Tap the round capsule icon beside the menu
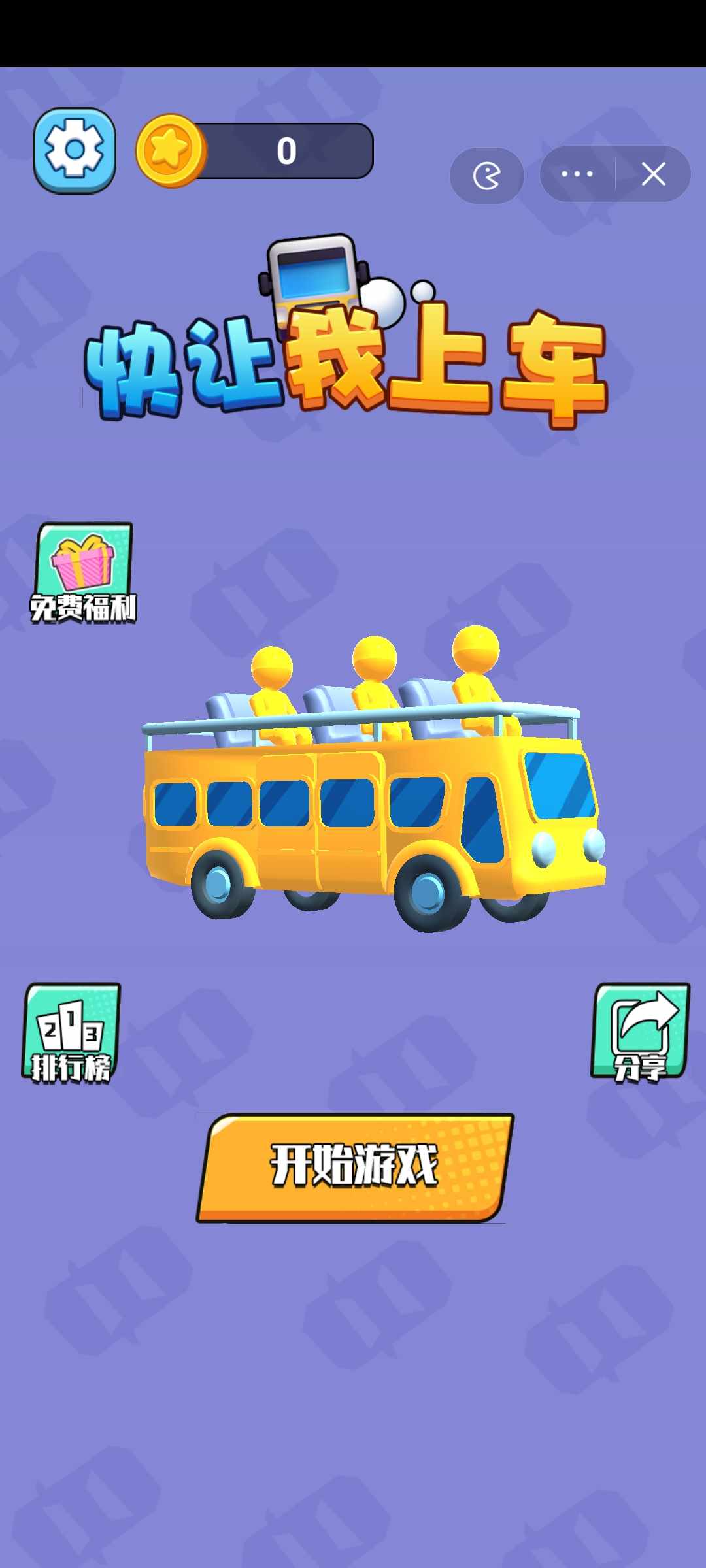This screenshot has width=706, height=1568. (x=487, y=176)
